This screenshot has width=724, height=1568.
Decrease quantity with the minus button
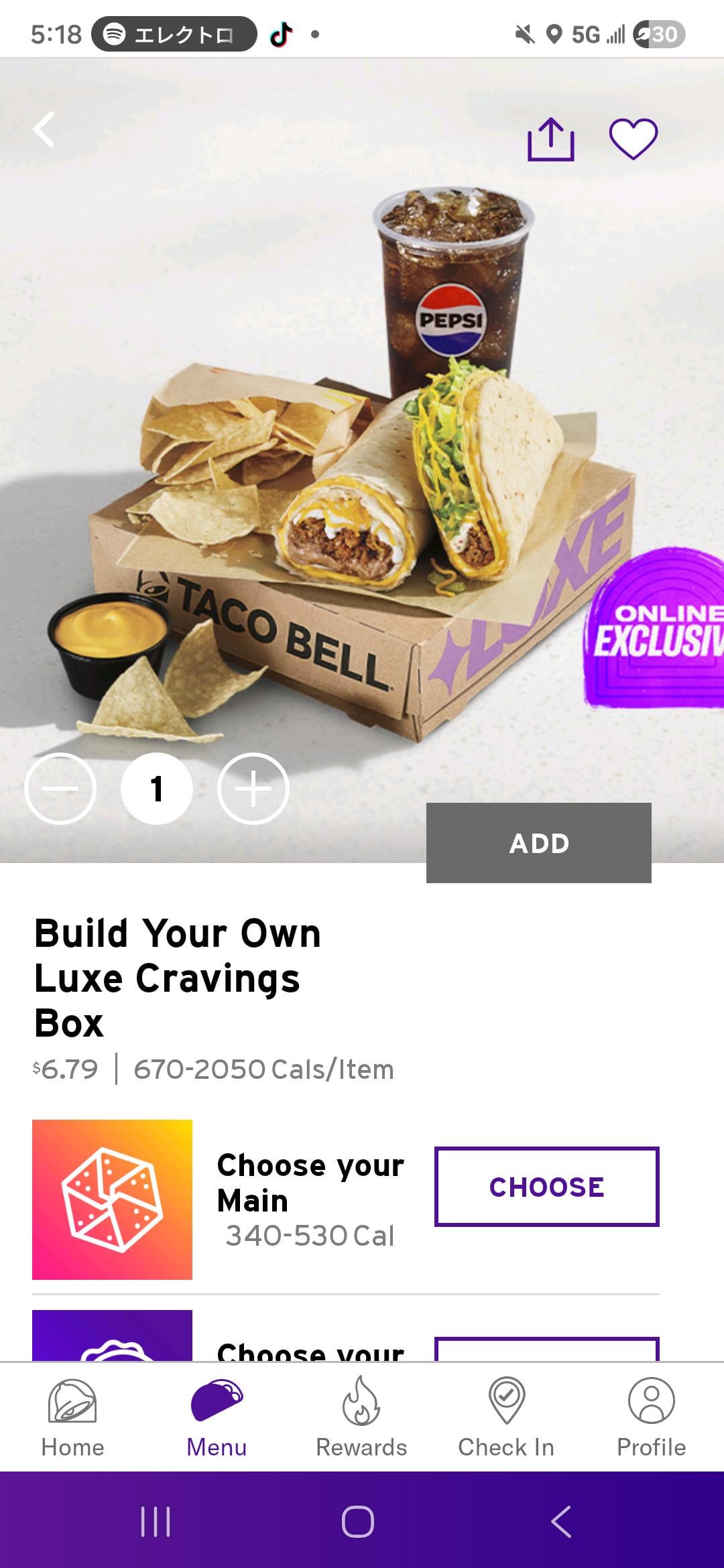point(60,789)
